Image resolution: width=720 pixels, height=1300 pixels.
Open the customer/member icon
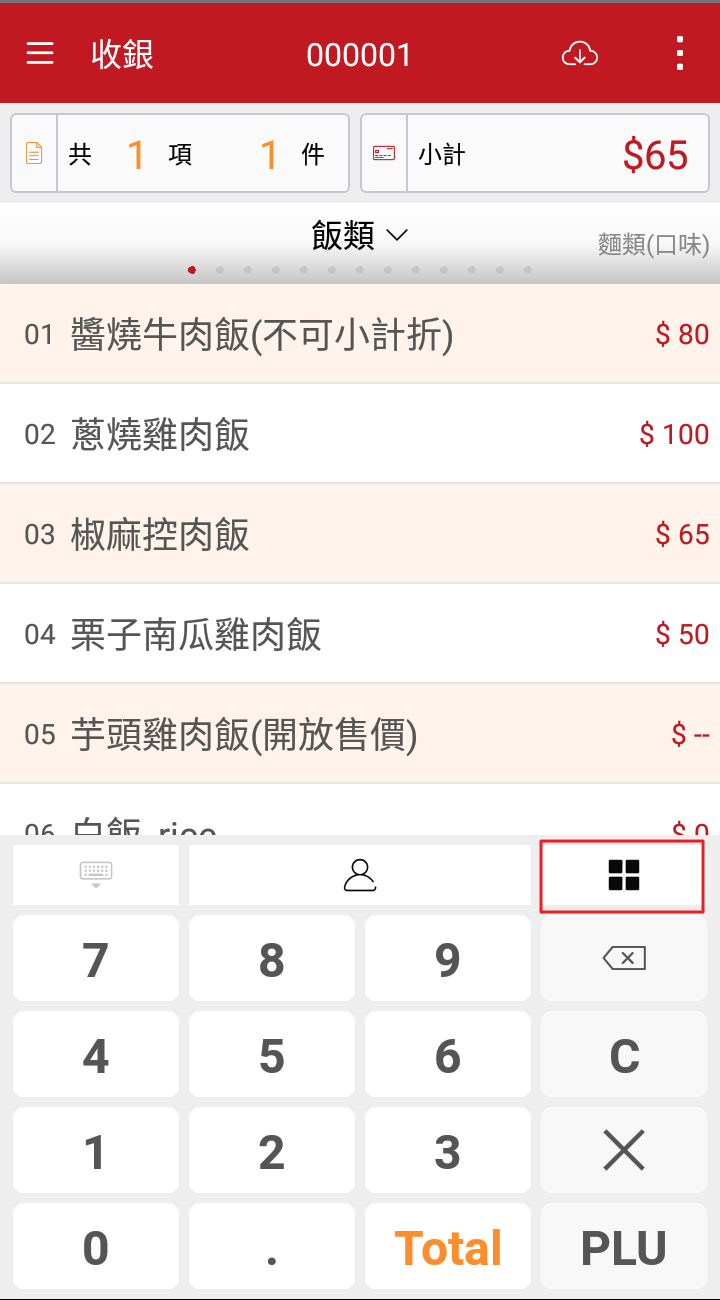[360, 875]
